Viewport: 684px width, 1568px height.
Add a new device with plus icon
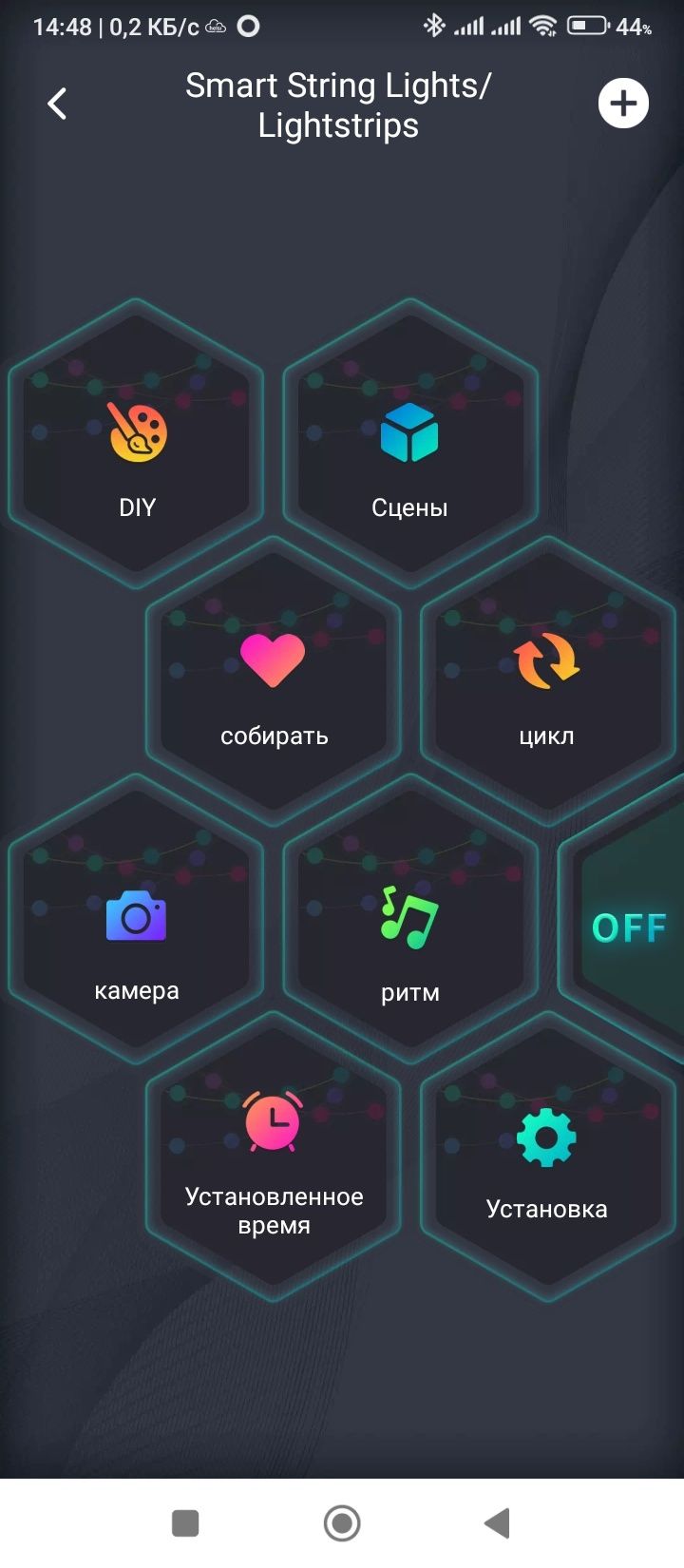point(623,104)
